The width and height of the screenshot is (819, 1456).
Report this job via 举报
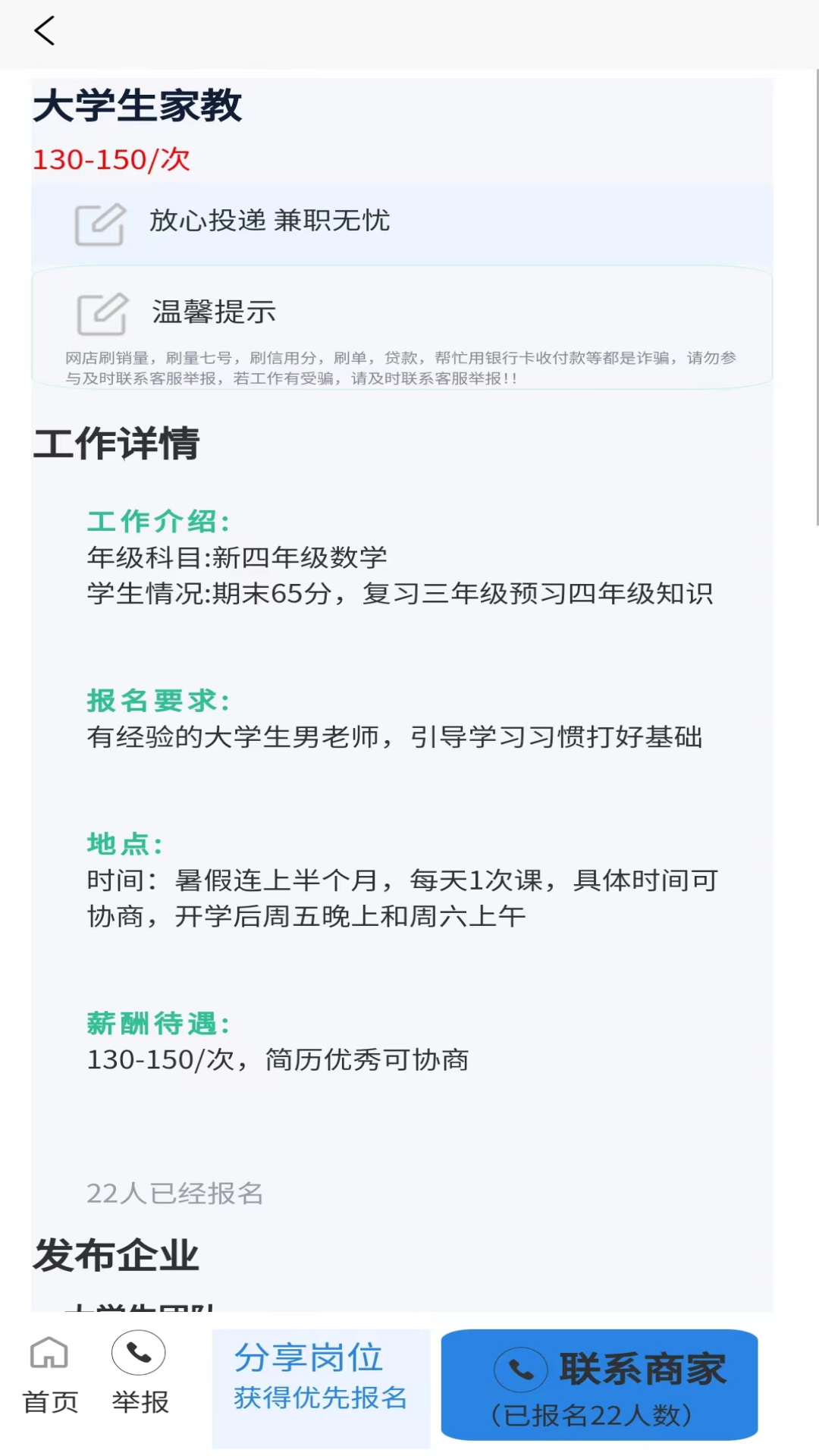(x=140, y=1374)
